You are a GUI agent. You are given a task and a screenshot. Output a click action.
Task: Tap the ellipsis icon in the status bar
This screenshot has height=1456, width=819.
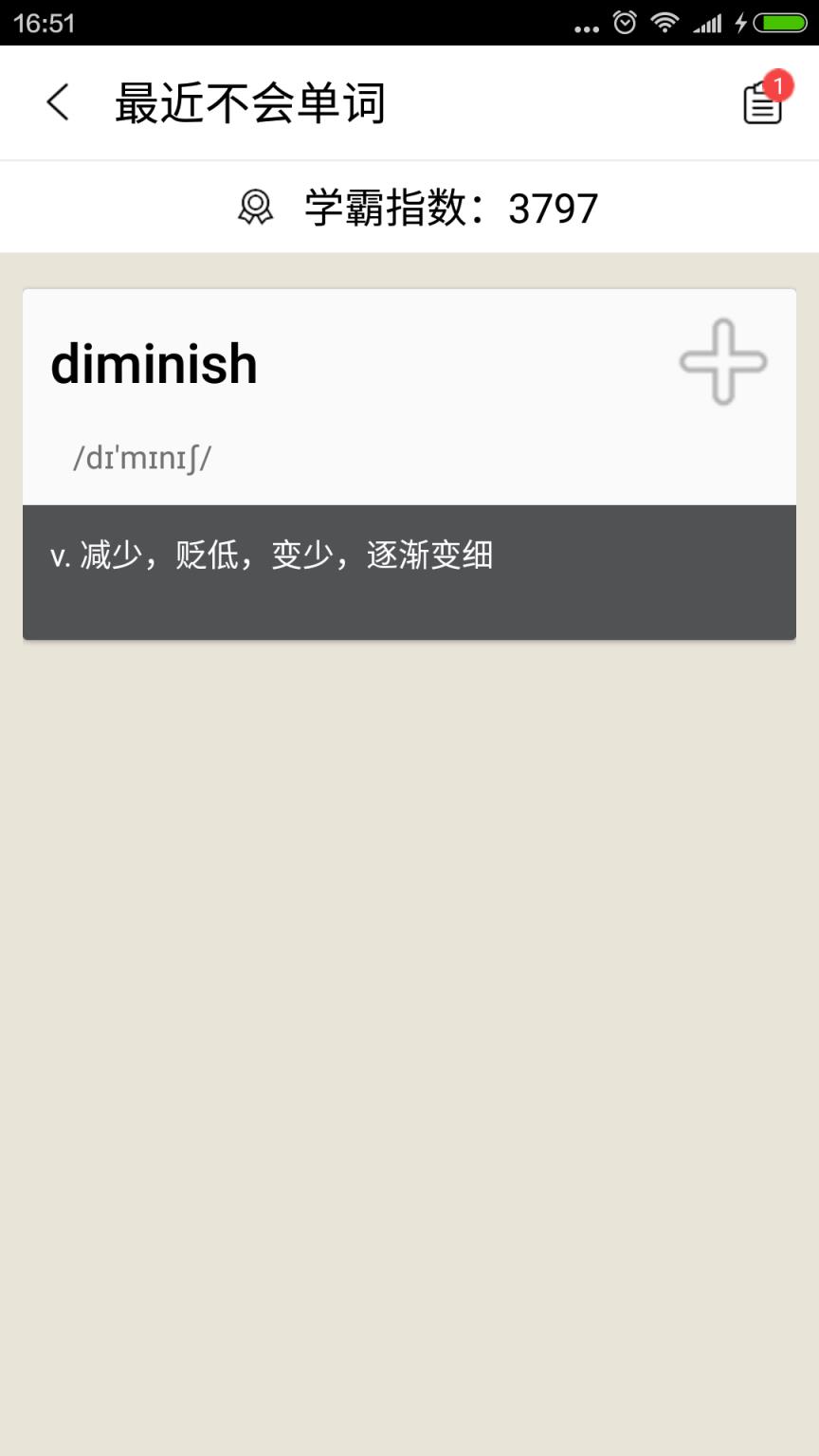click(x=586, y=24)
